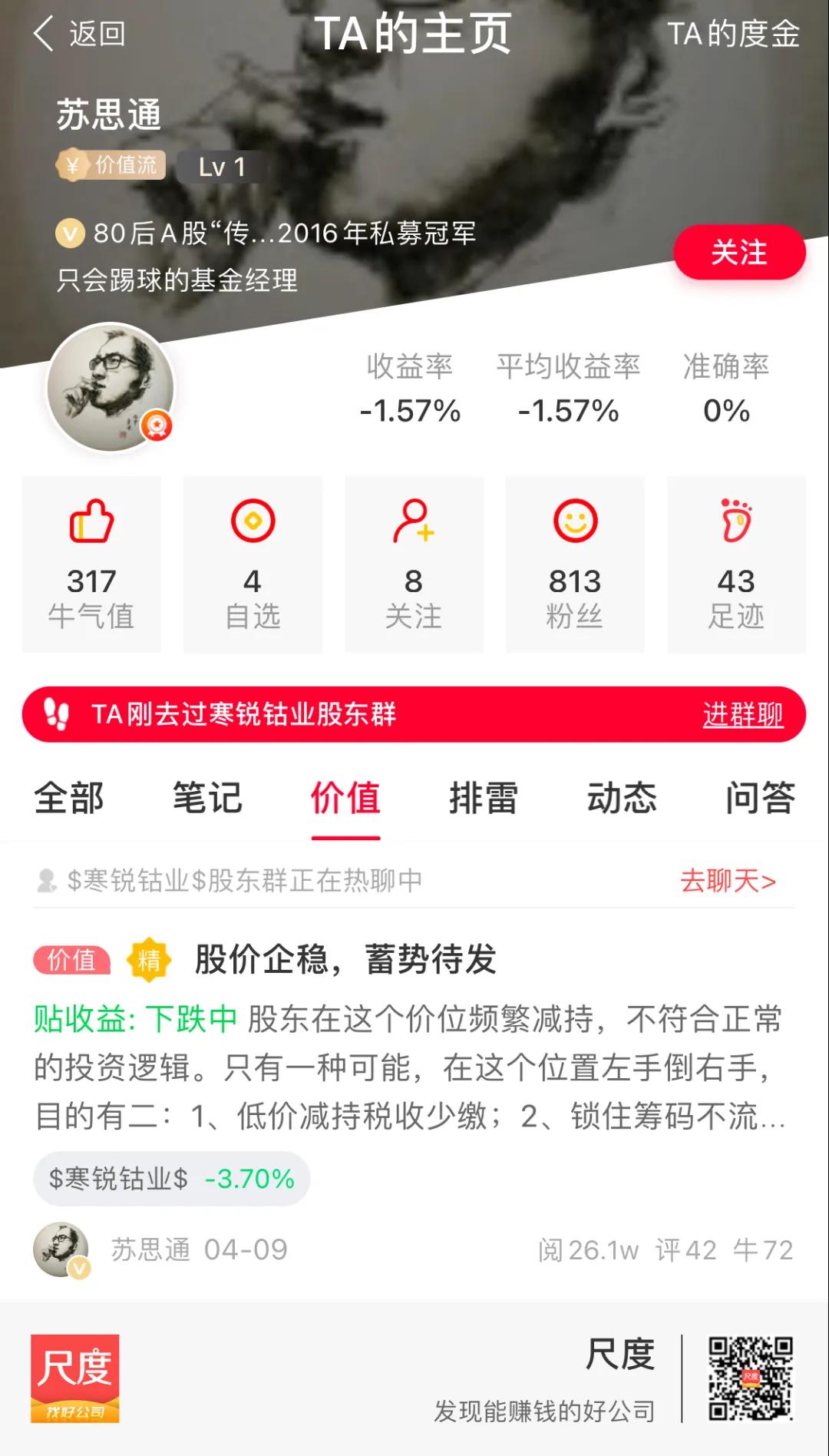This screenshot has width=829, height=1456.
Task: Select the 价值 tab
Action: pos(345,798)
